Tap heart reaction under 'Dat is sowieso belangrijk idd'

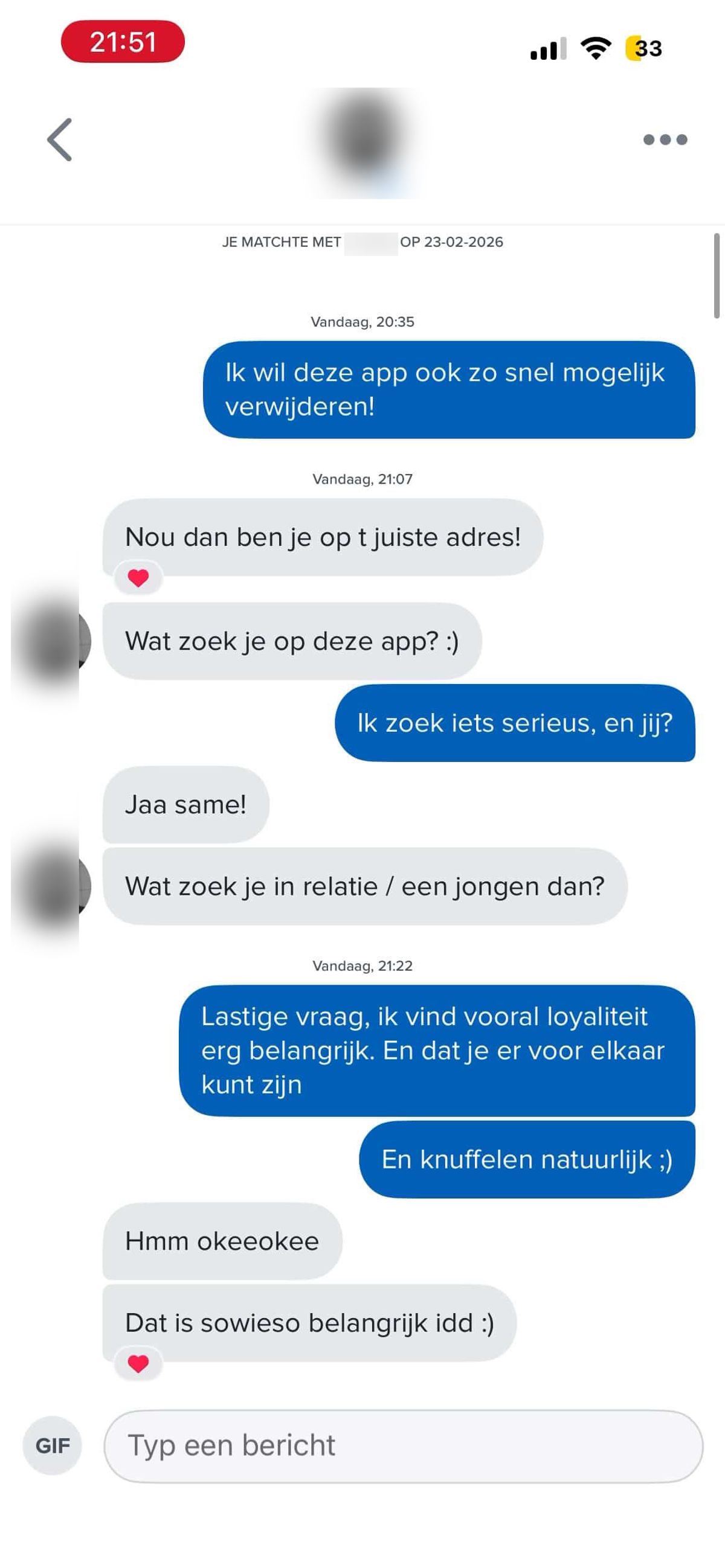point(138,1364)
